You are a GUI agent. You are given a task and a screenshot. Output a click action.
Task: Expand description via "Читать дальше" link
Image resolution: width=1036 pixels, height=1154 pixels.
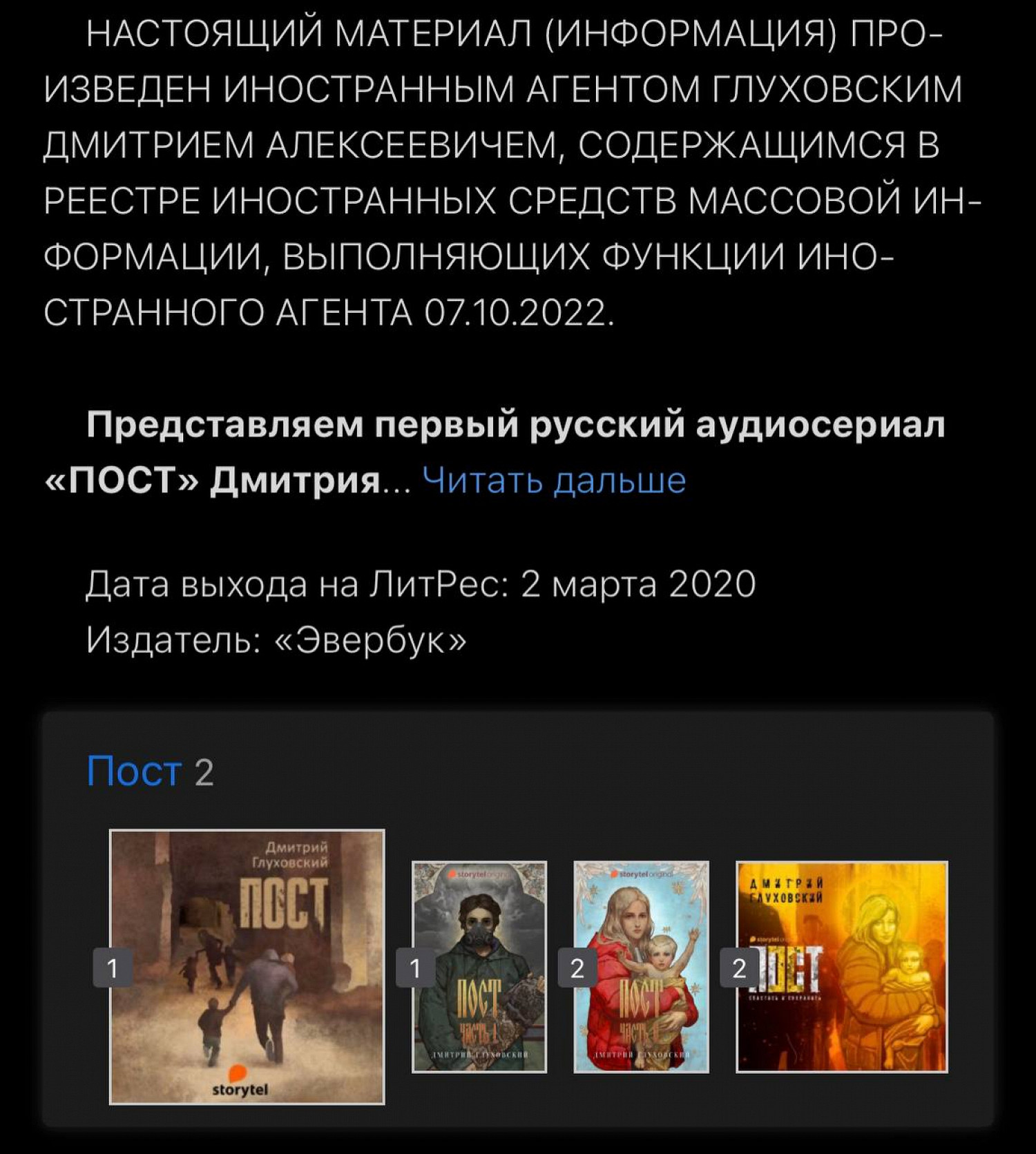click(x=553, y=480)
